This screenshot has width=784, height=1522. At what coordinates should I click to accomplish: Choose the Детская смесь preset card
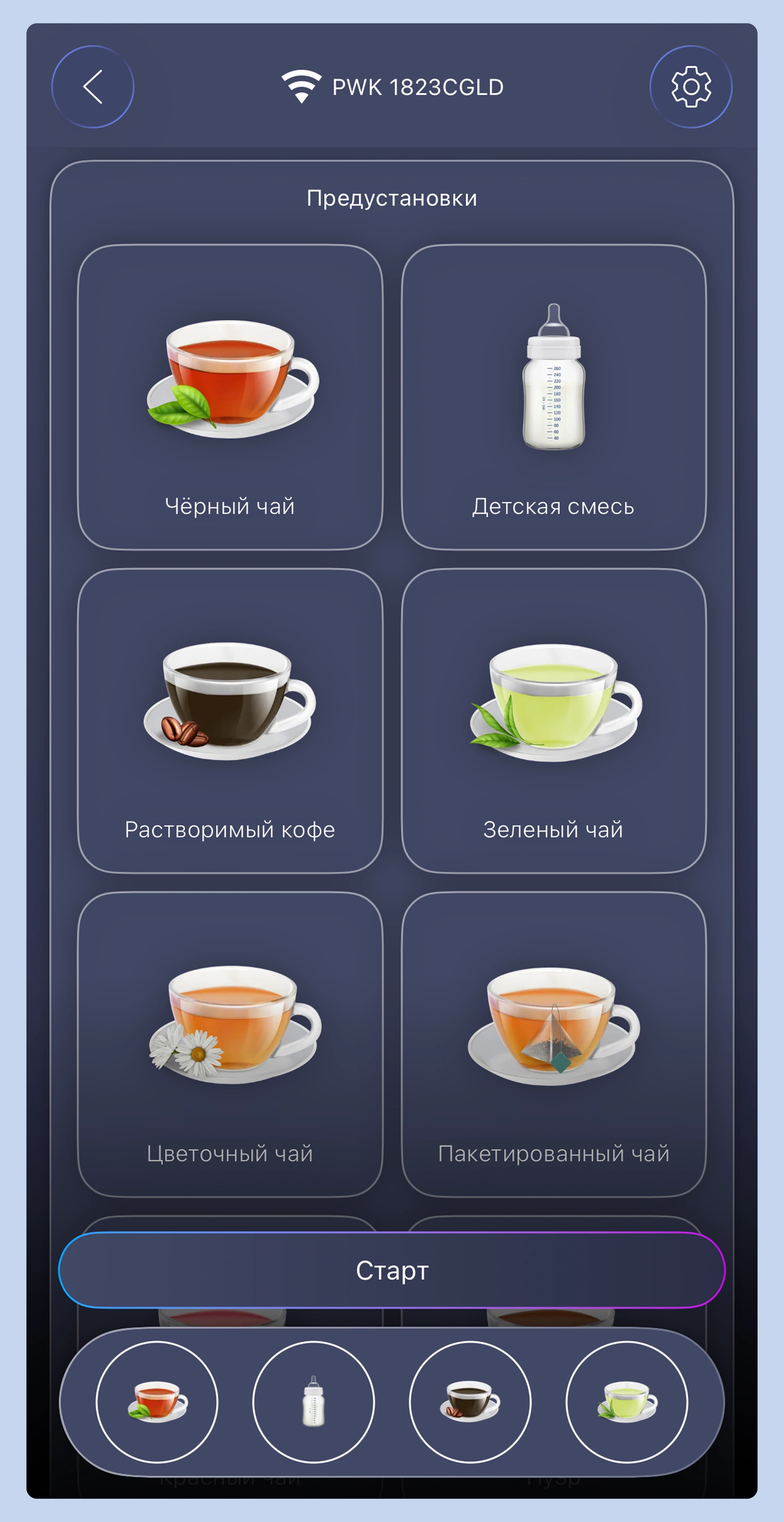point(554,397)
